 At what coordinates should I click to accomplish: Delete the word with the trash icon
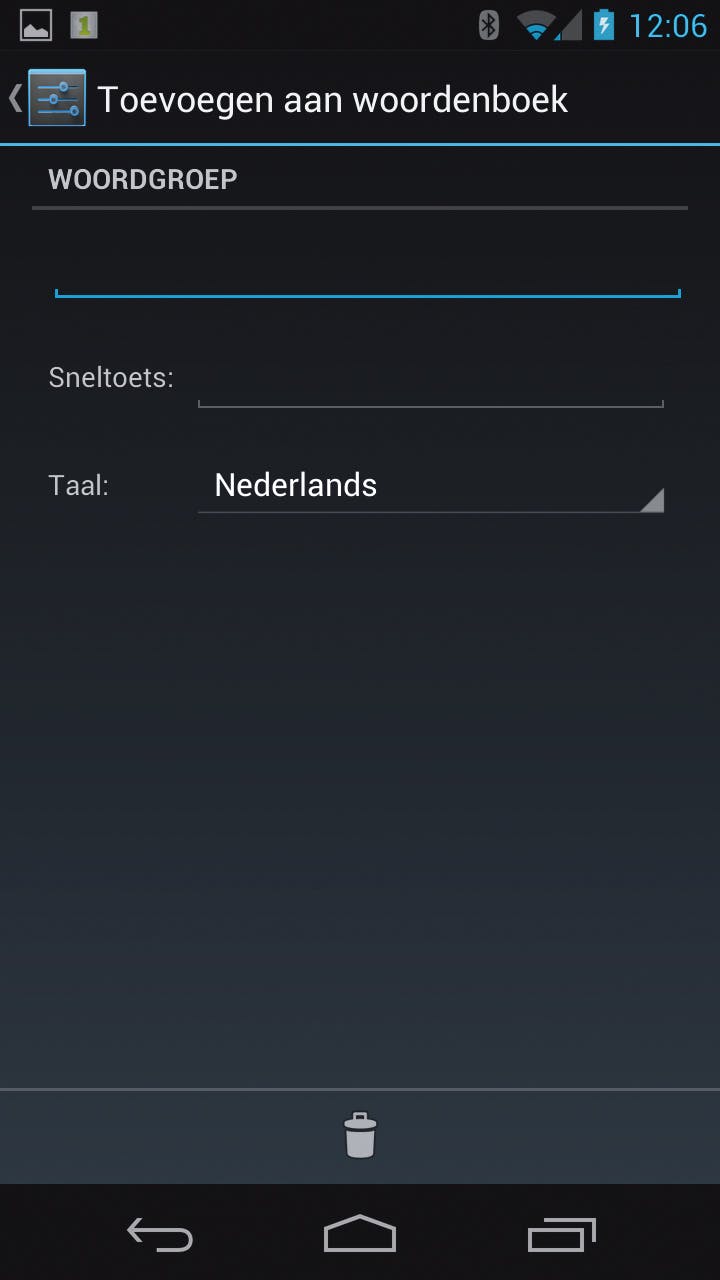click(x=360, y=1136)
